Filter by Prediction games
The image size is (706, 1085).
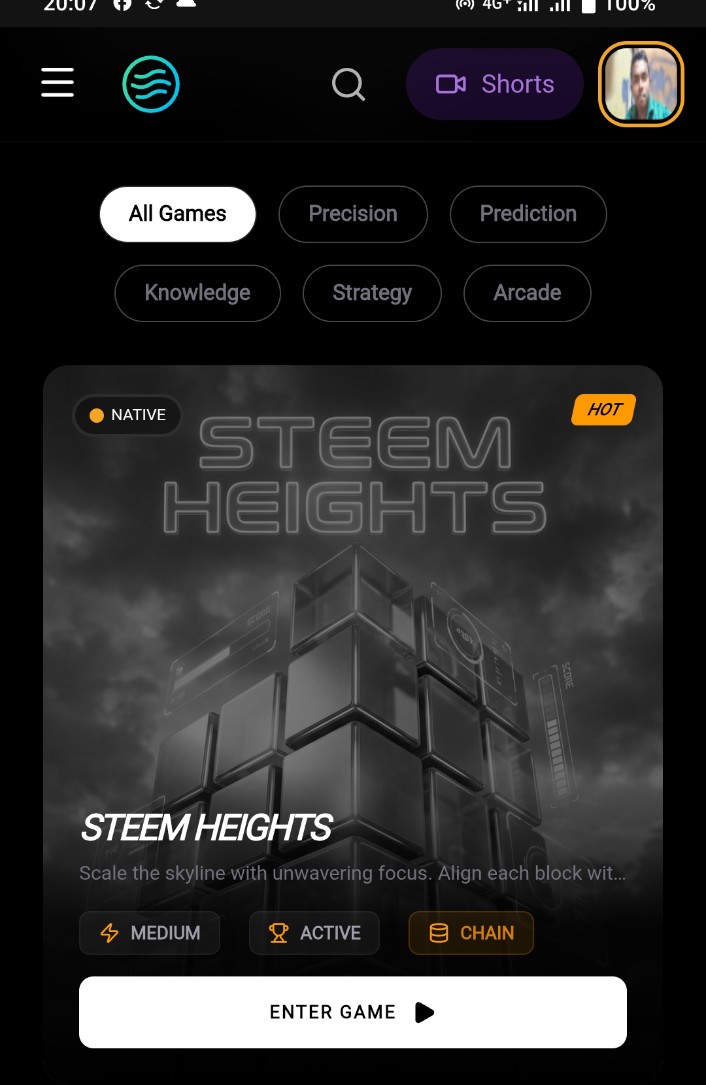(x=528, y=214)
